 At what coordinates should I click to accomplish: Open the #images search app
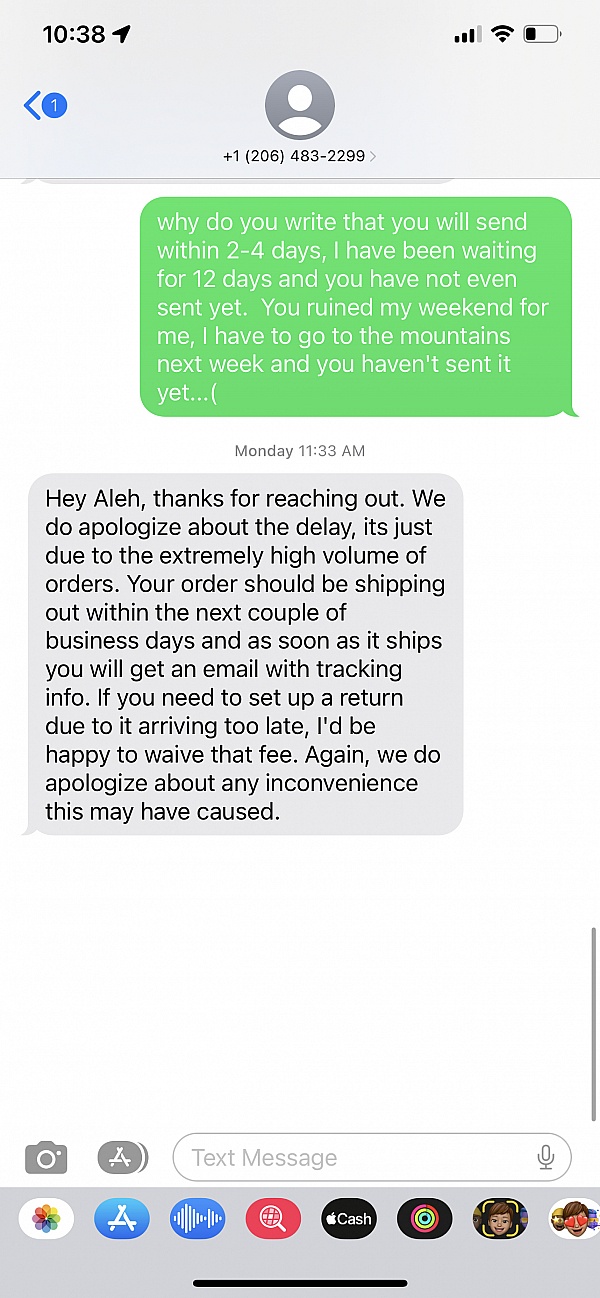(273, 1219)
